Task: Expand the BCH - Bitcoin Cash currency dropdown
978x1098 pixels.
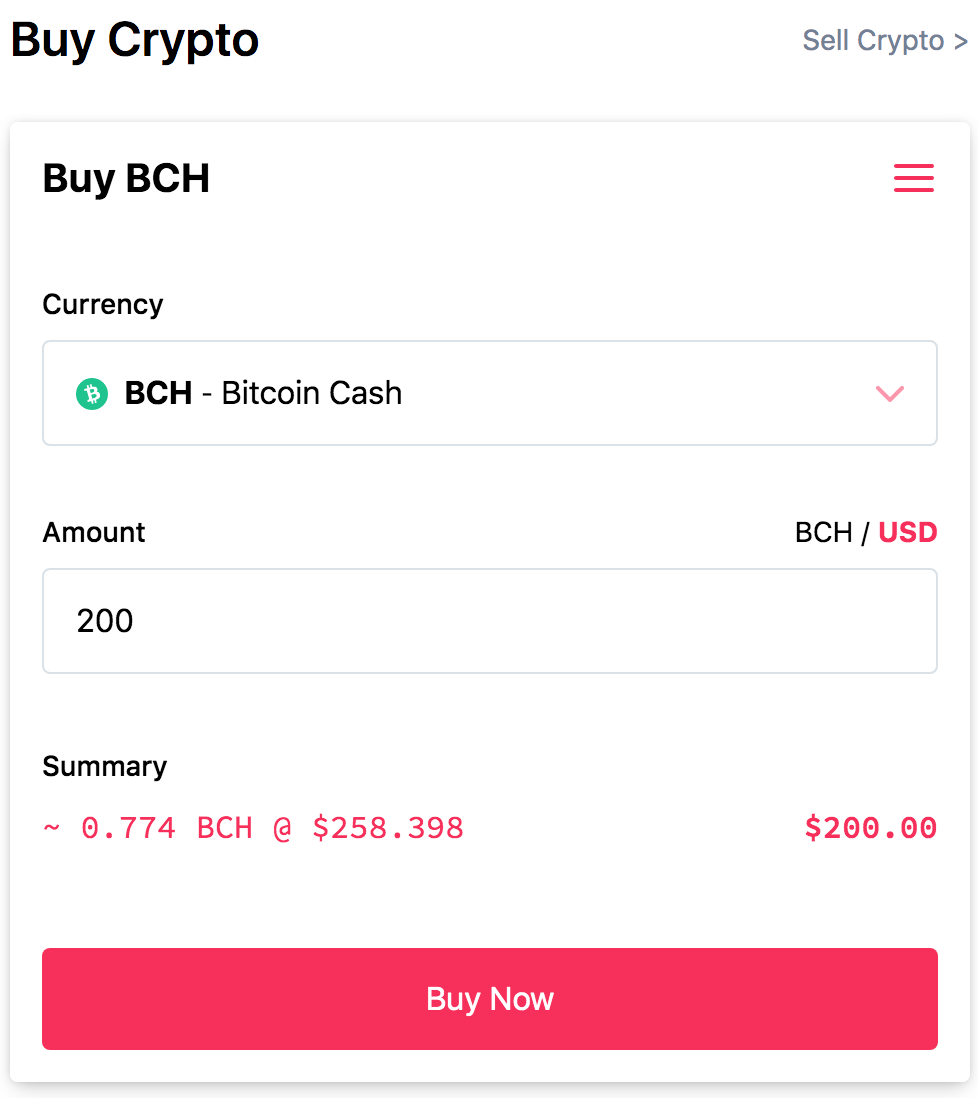Action: (x=489, y=393)
